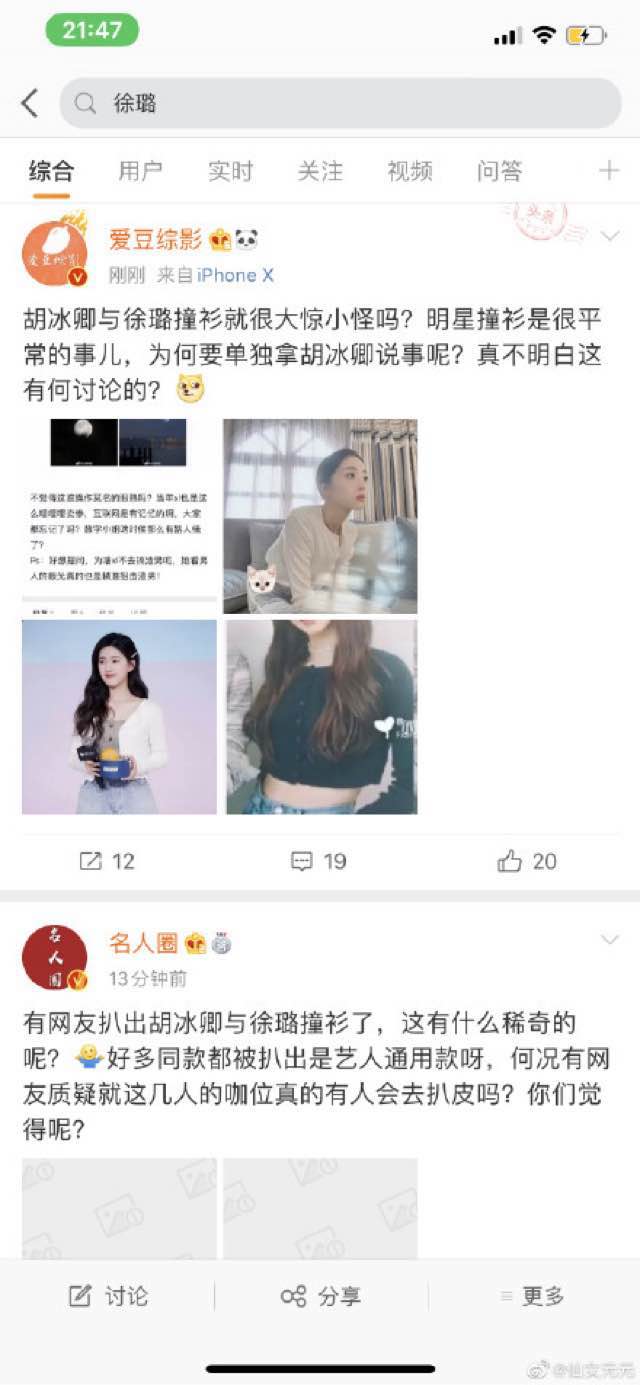Open comments on 爱豆综影's post

tap(319, 861)
